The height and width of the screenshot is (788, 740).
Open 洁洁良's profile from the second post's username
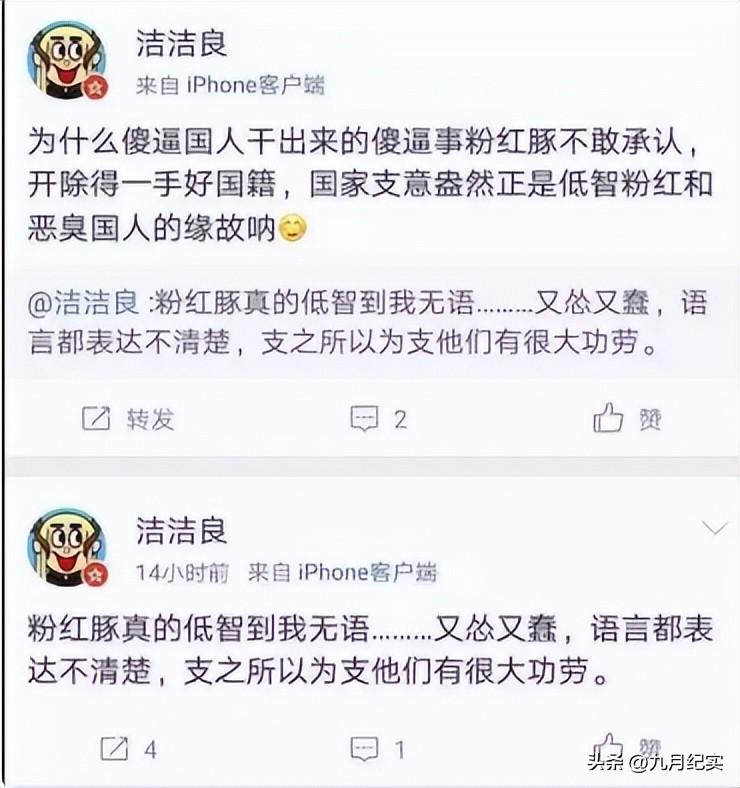pos(182,530)
